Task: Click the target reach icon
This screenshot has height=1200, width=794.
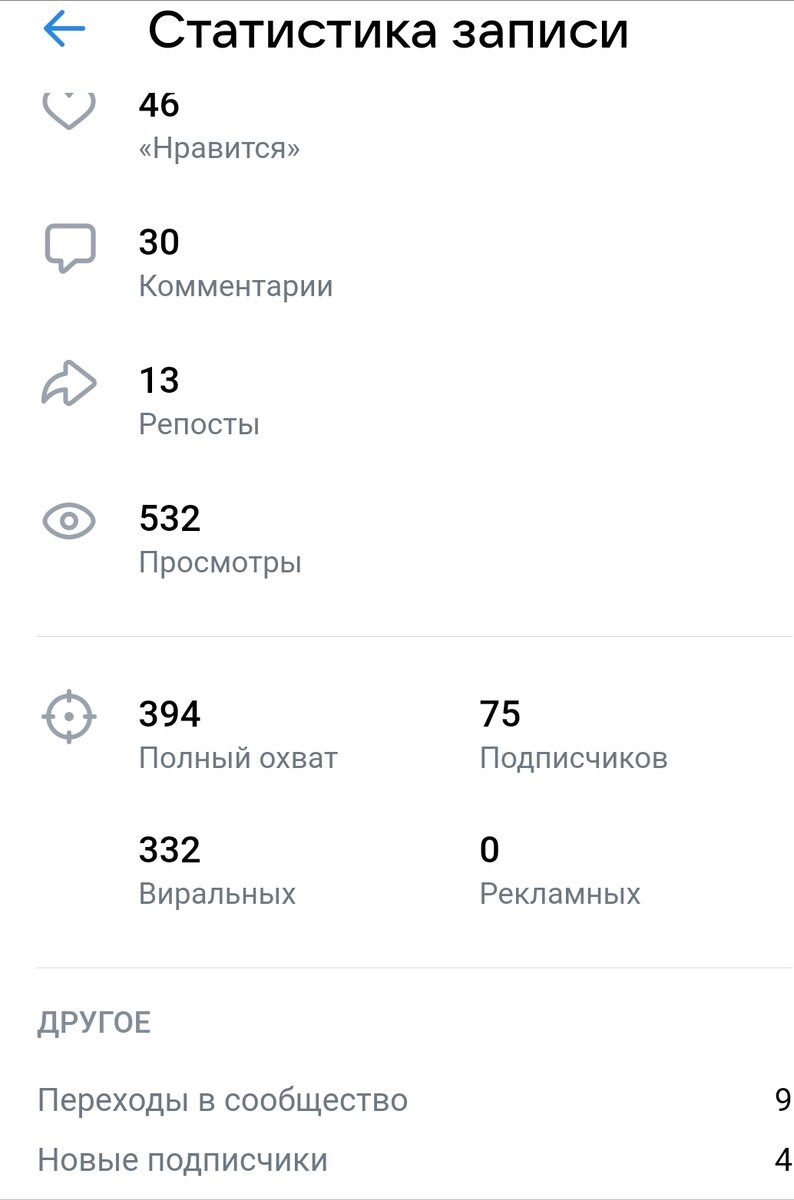Action: tap(68, 716)
